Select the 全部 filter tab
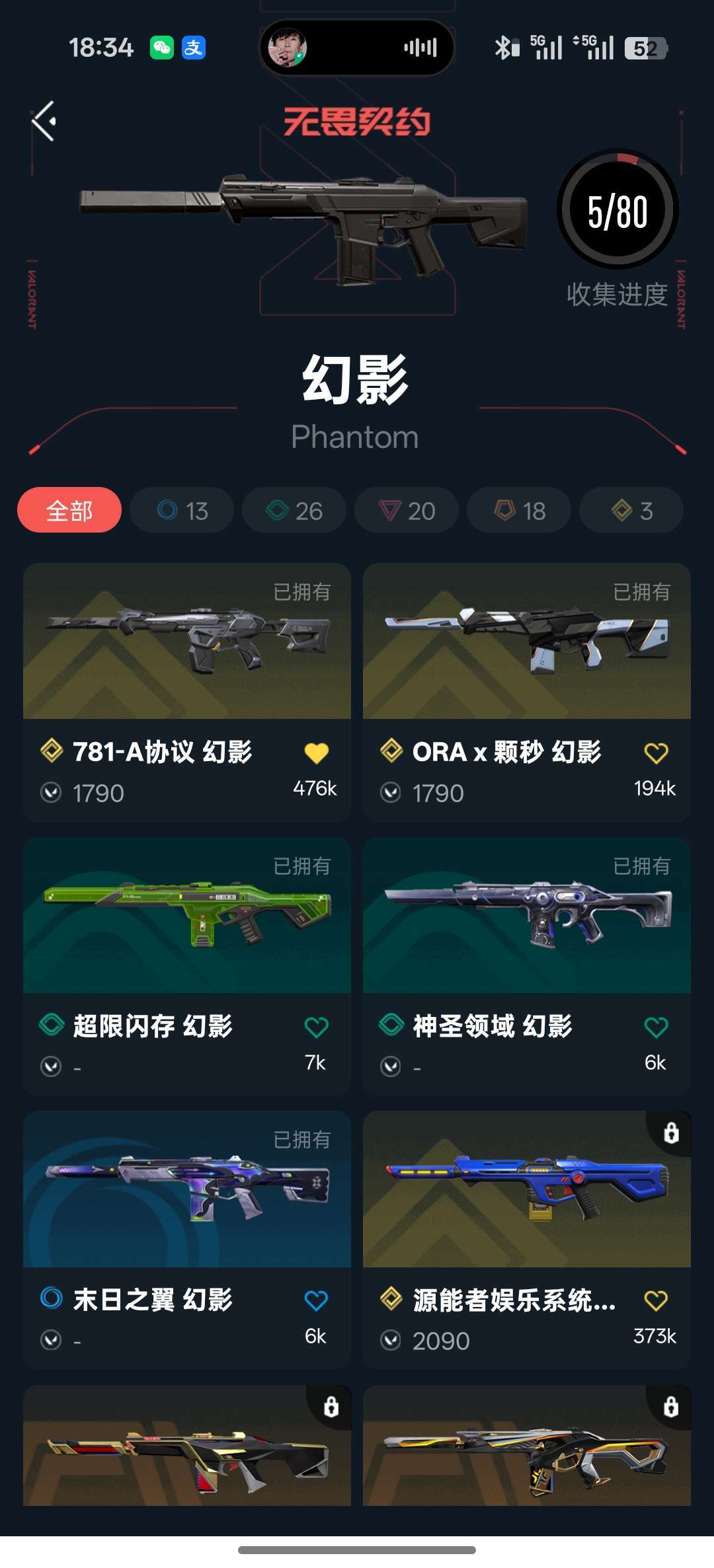 click(69, 510)
